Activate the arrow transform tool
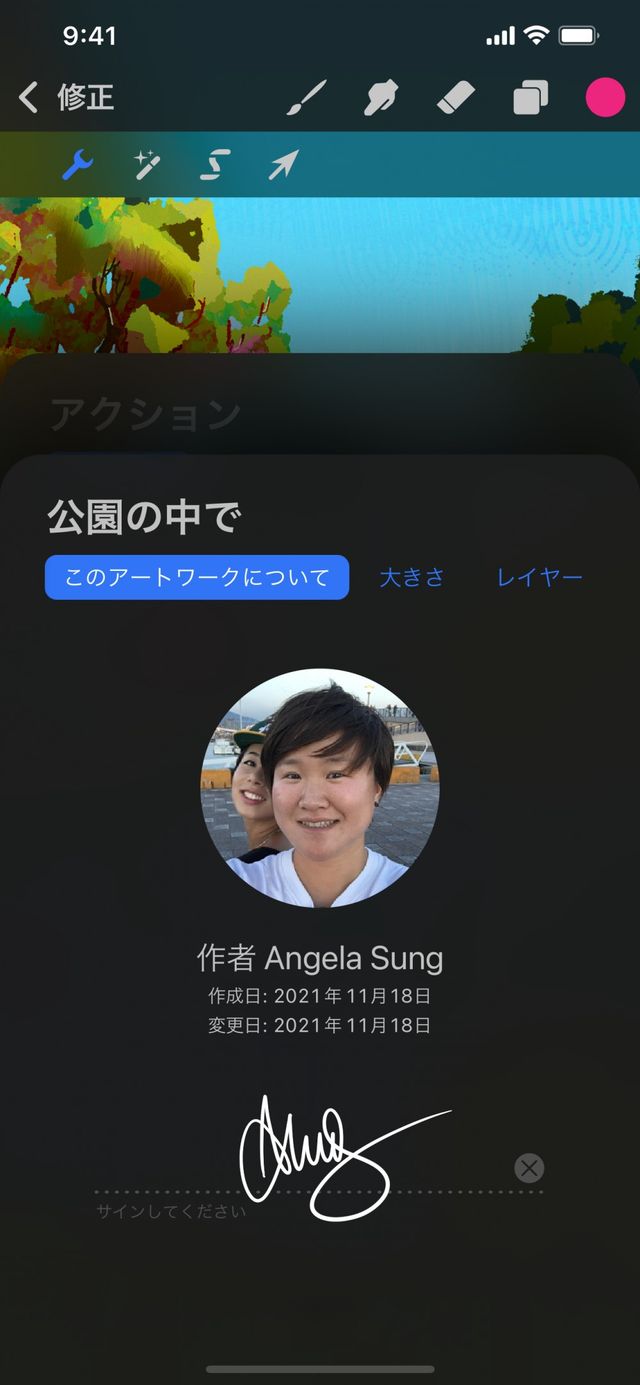 pos(283,165)
